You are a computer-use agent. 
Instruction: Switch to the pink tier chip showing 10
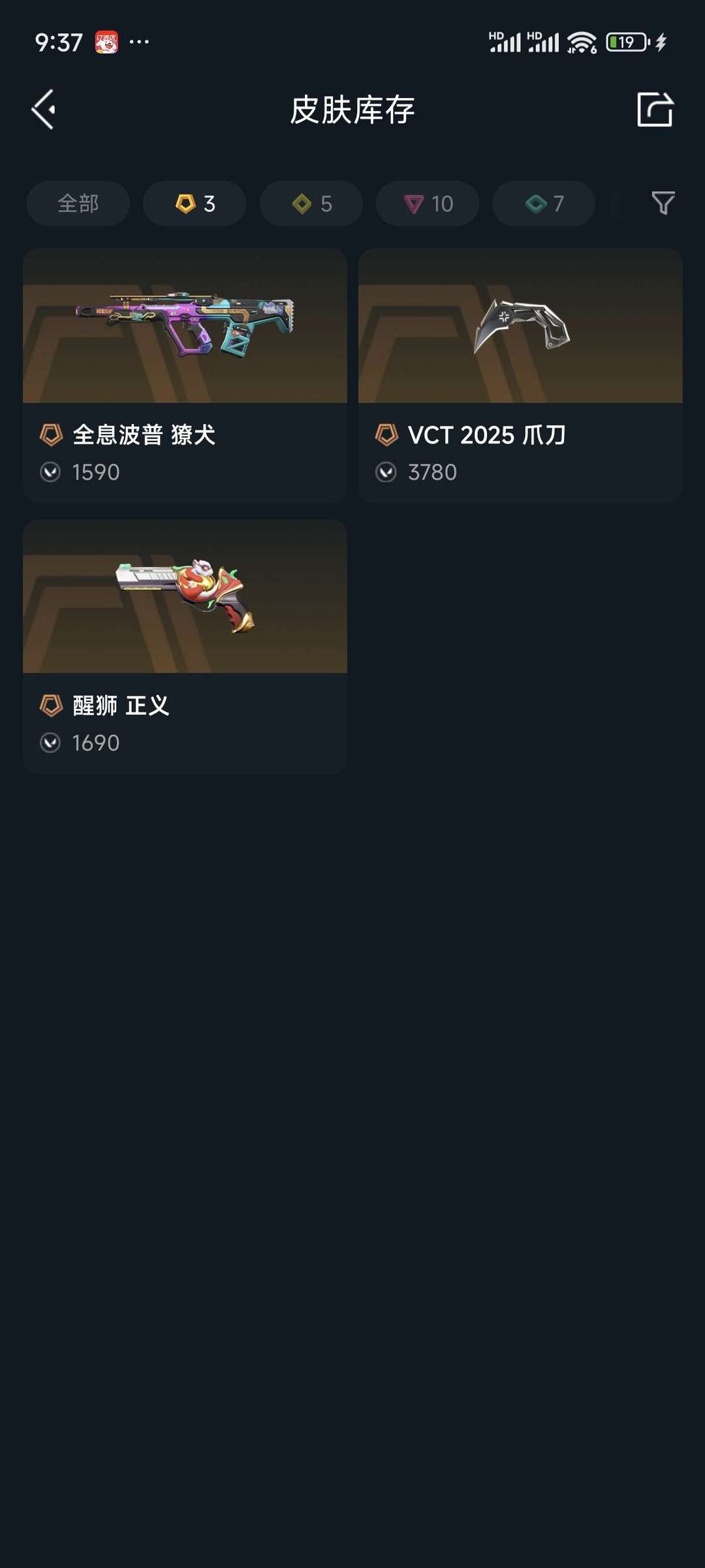(x=428, y=204)
